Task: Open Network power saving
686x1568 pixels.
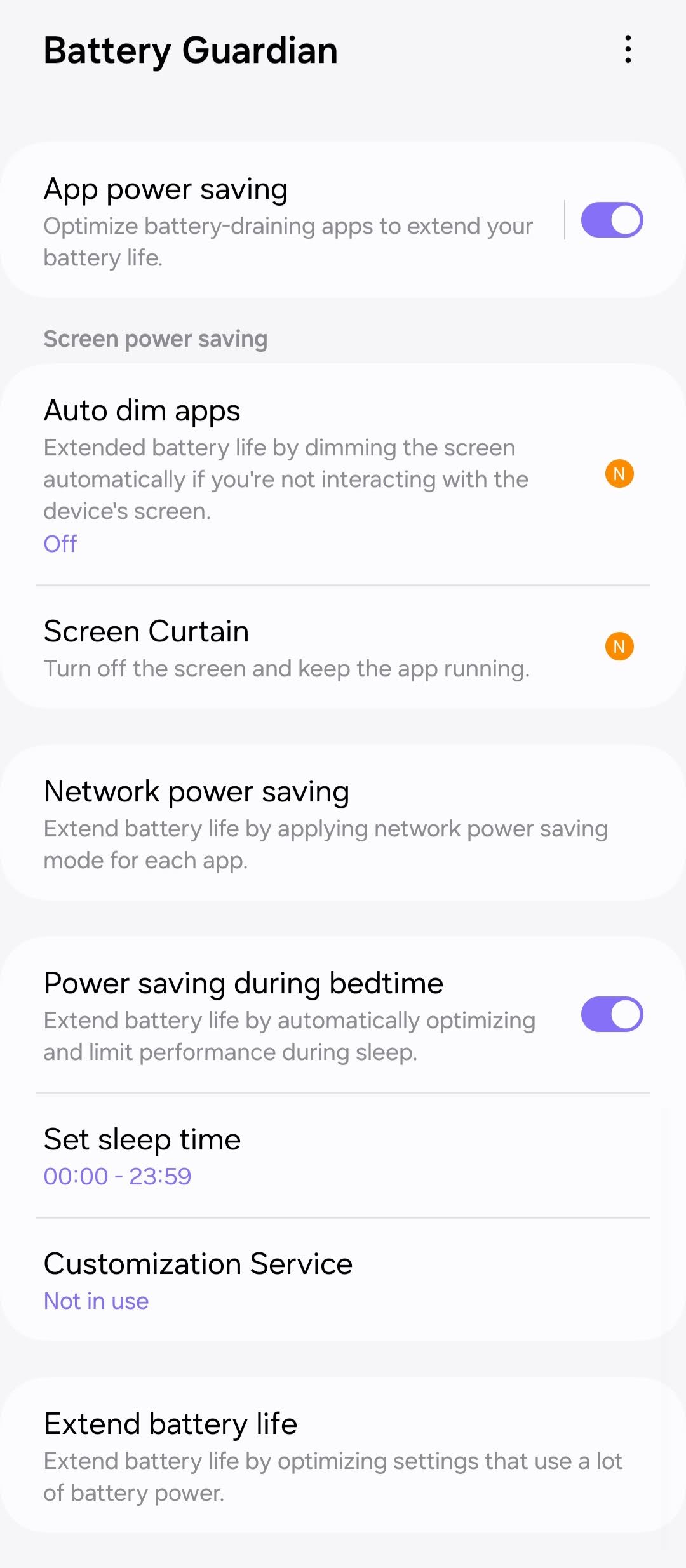Action: tap(343, 823)
